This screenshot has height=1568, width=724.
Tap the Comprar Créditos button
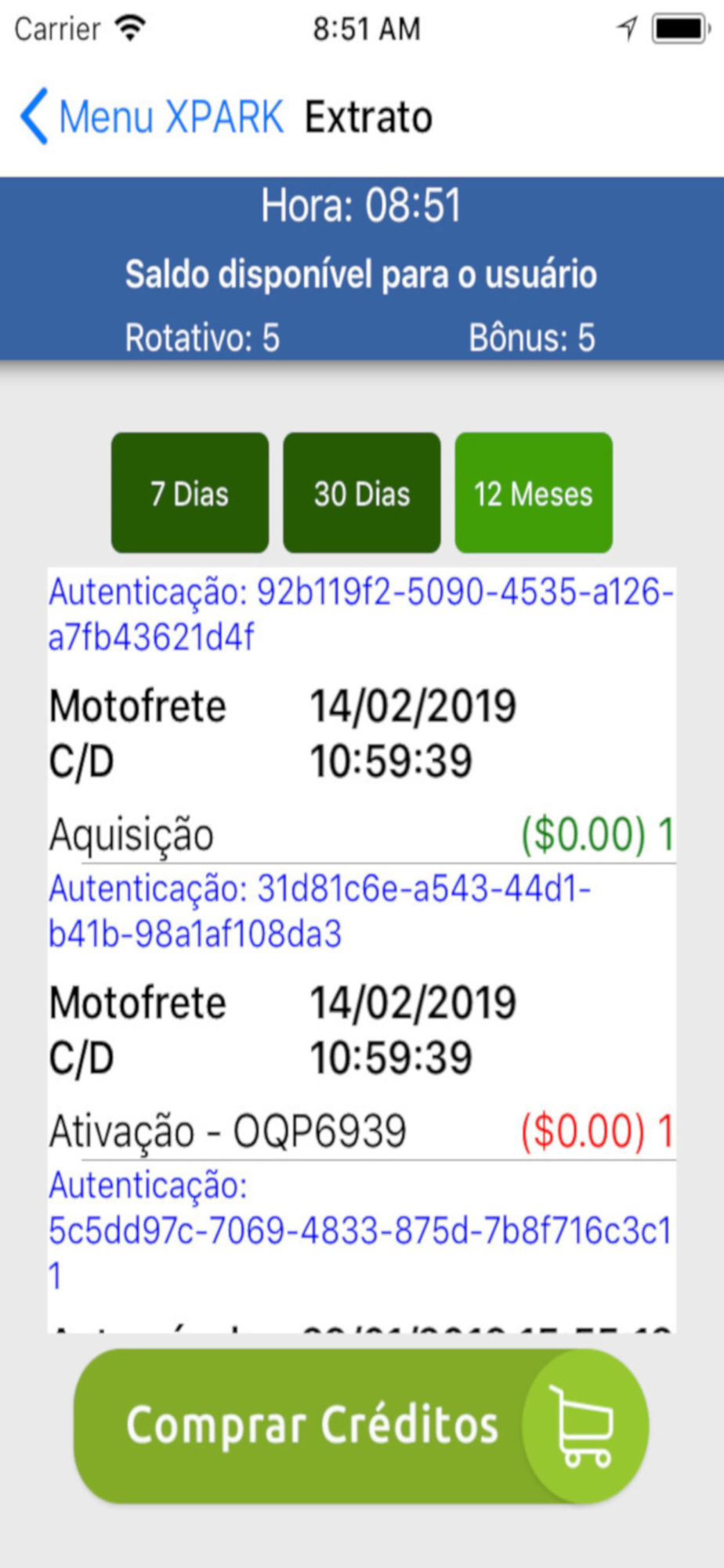click(361, 1425)
